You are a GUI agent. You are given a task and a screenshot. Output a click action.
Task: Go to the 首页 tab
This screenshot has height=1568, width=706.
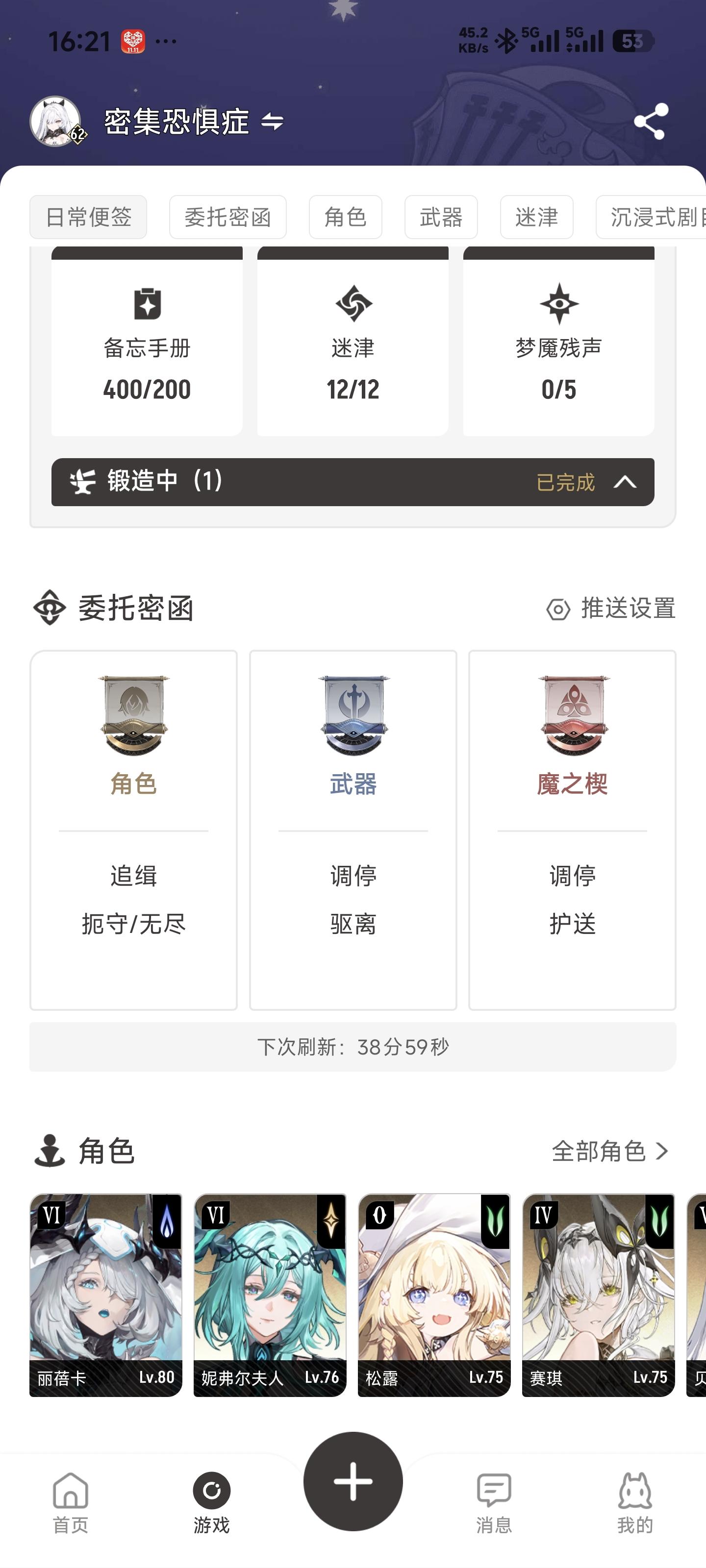click(x=71, y=1502)
